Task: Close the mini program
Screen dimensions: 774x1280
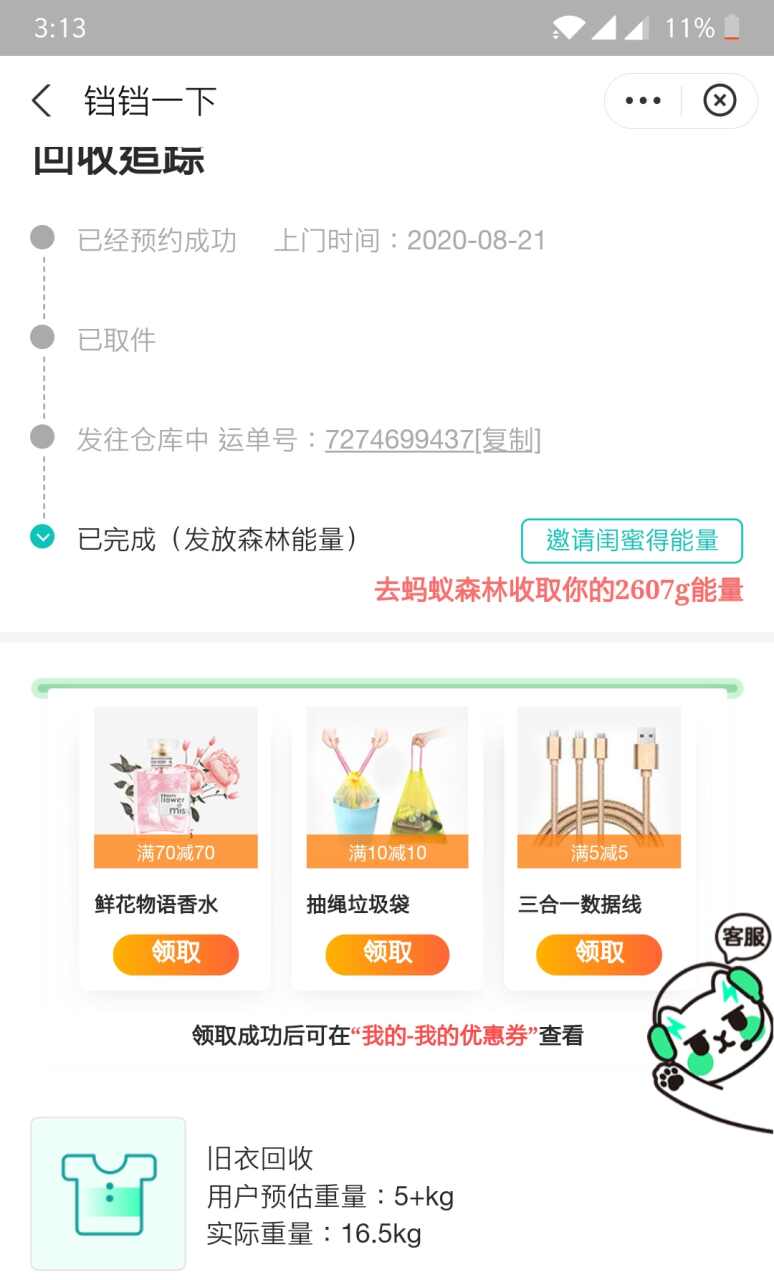Action: coord(719,101)
